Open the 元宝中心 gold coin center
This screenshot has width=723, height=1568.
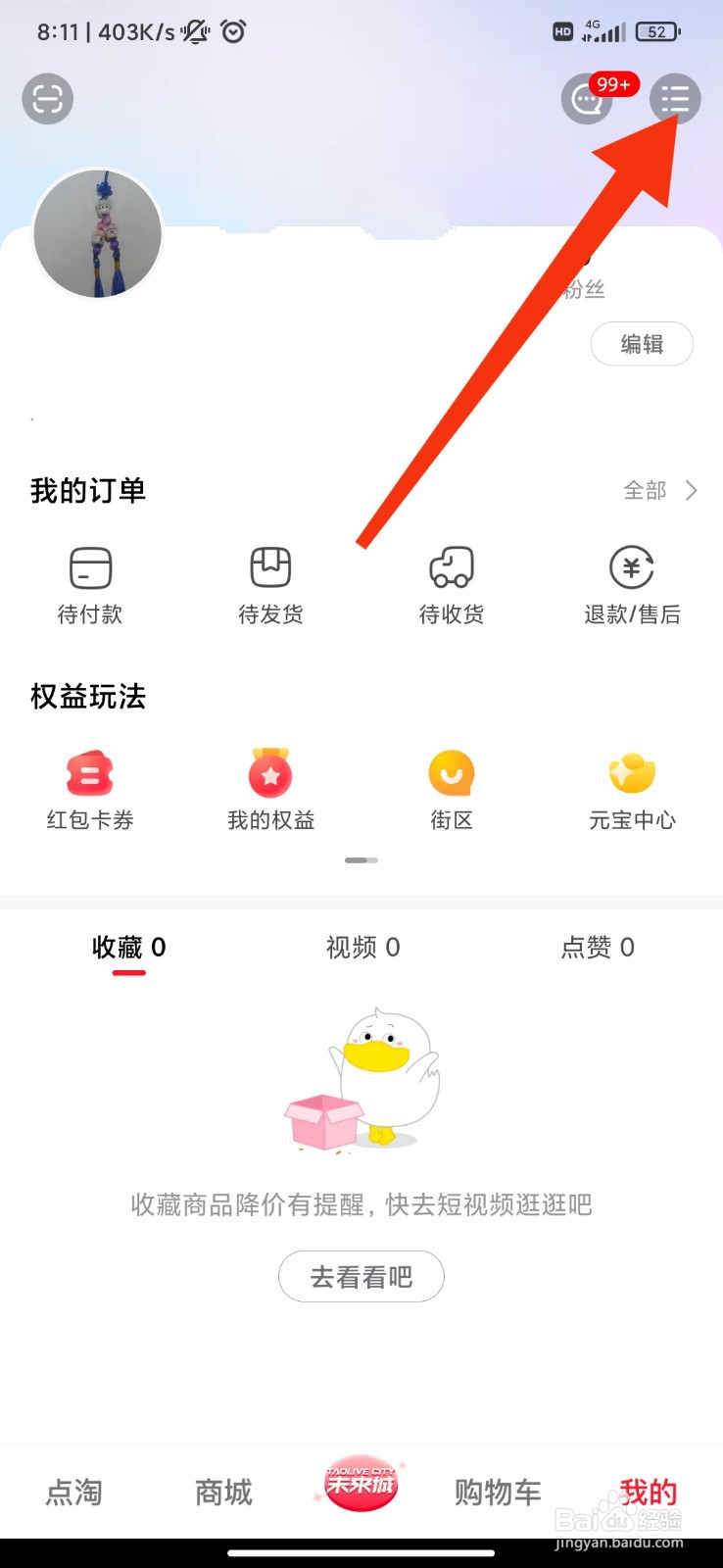(x=632, y=789)
